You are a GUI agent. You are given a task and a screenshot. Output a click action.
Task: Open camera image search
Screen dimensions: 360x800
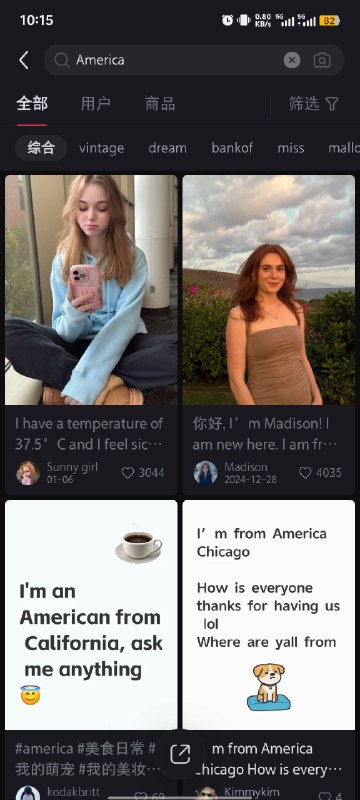[322, 60]
